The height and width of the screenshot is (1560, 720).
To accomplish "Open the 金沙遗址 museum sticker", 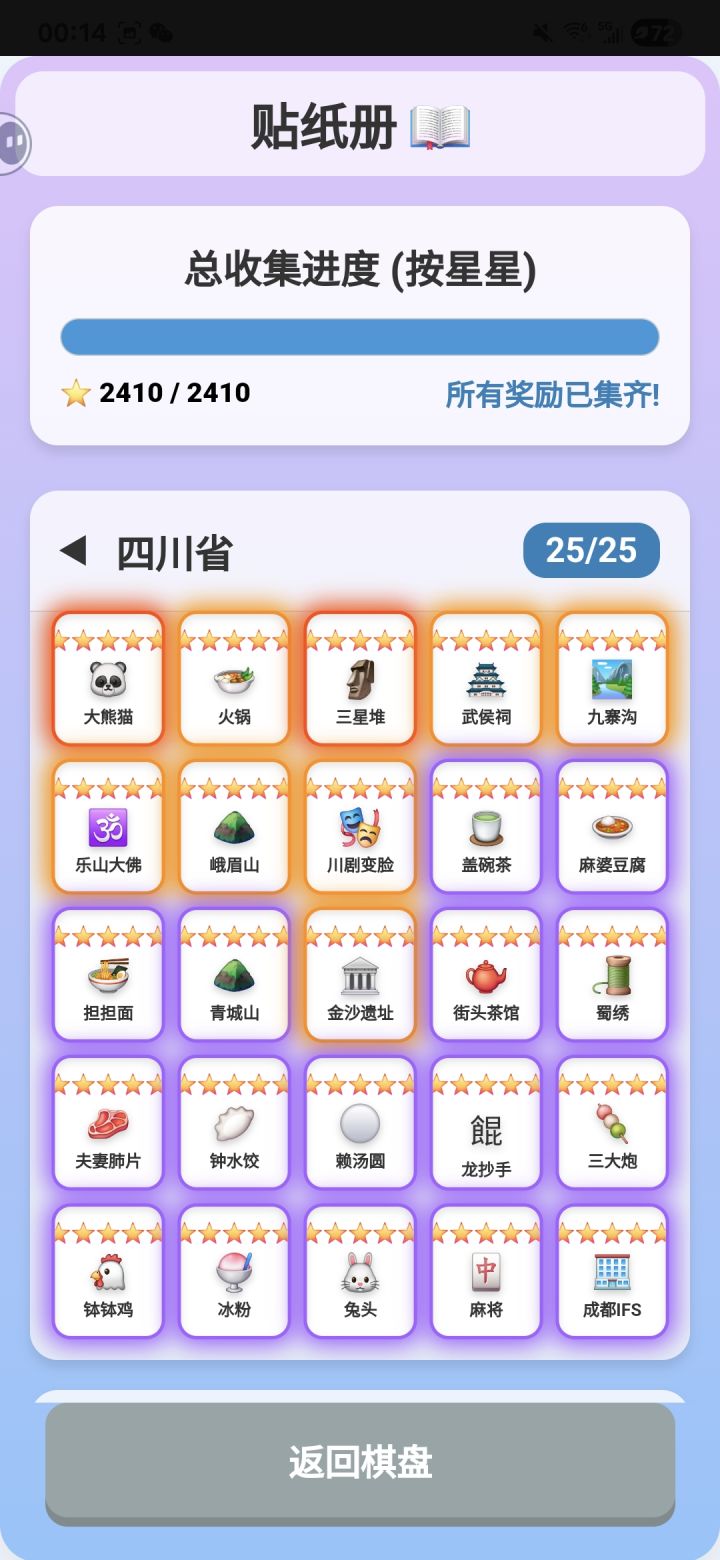I will 359,975.
